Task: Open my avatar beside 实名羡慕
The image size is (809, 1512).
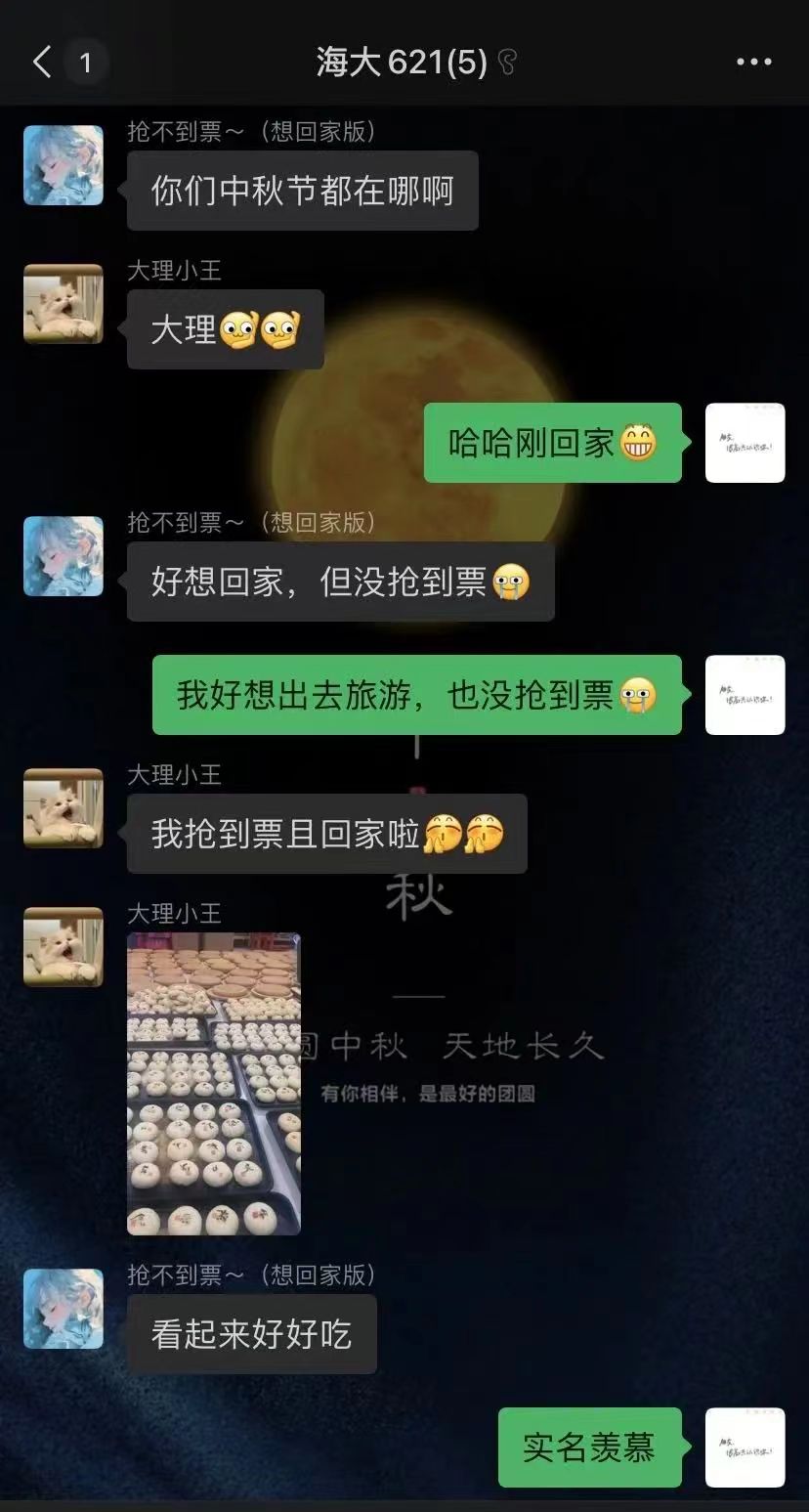Action: point(745,1447)
